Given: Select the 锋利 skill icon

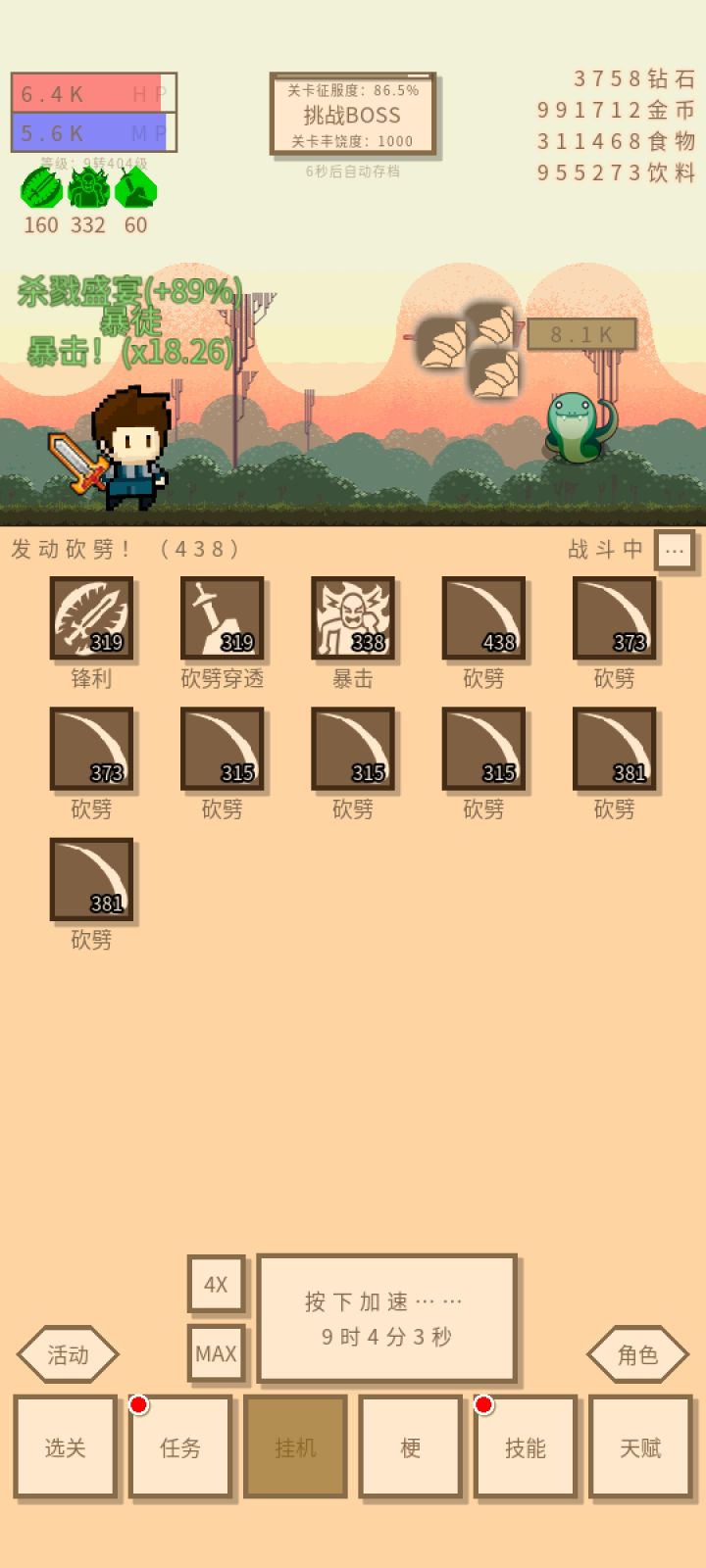Looking at the screenshot, I should (91, 619).
